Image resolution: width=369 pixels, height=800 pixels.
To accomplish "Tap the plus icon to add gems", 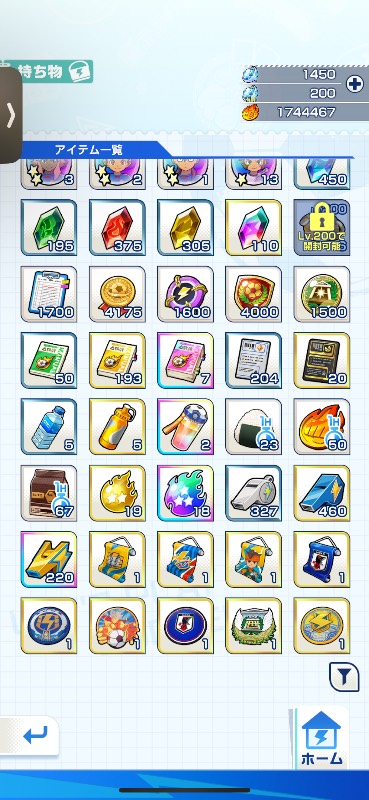I will [x=355, y=84].
